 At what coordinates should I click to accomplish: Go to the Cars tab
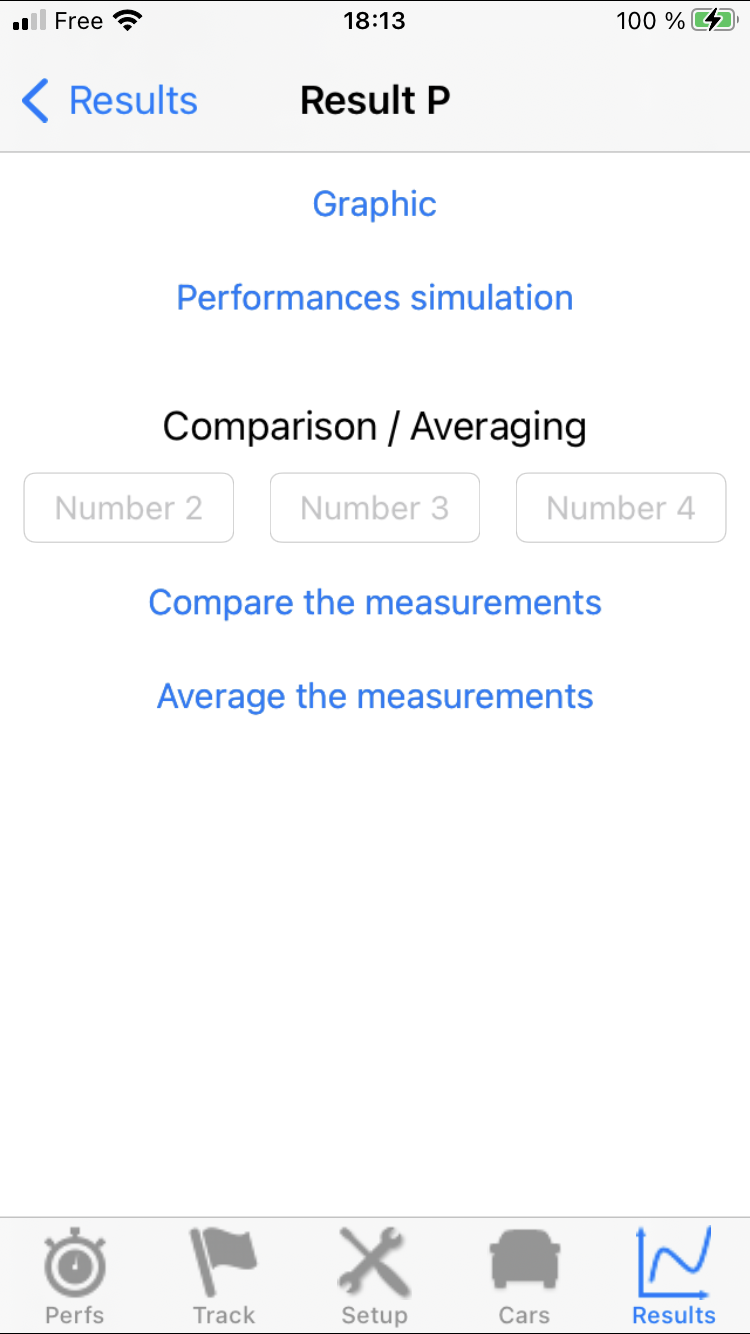point(524,1277)
